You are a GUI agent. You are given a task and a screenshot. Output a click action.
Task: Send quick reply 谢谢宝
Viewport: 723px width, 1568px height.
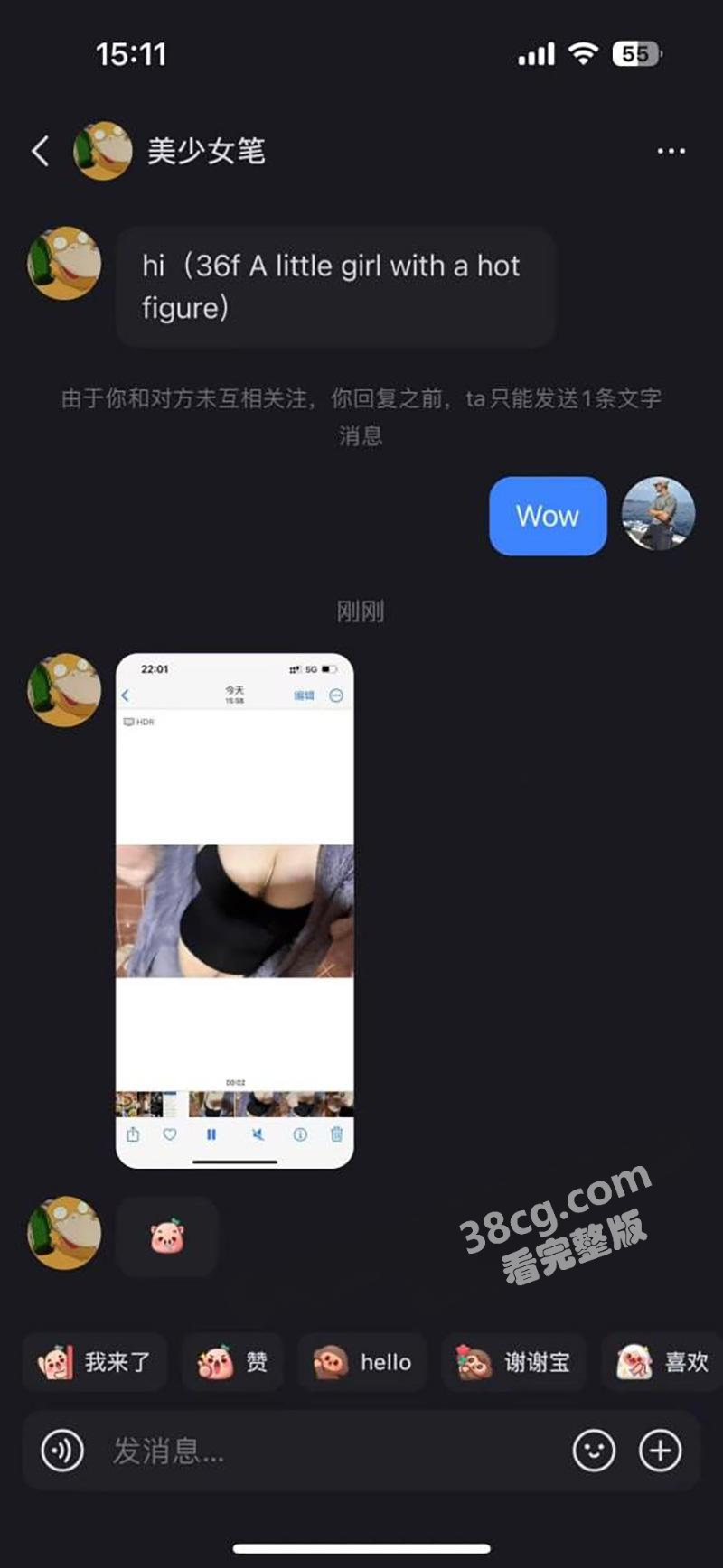click(x=513, y=1362)
